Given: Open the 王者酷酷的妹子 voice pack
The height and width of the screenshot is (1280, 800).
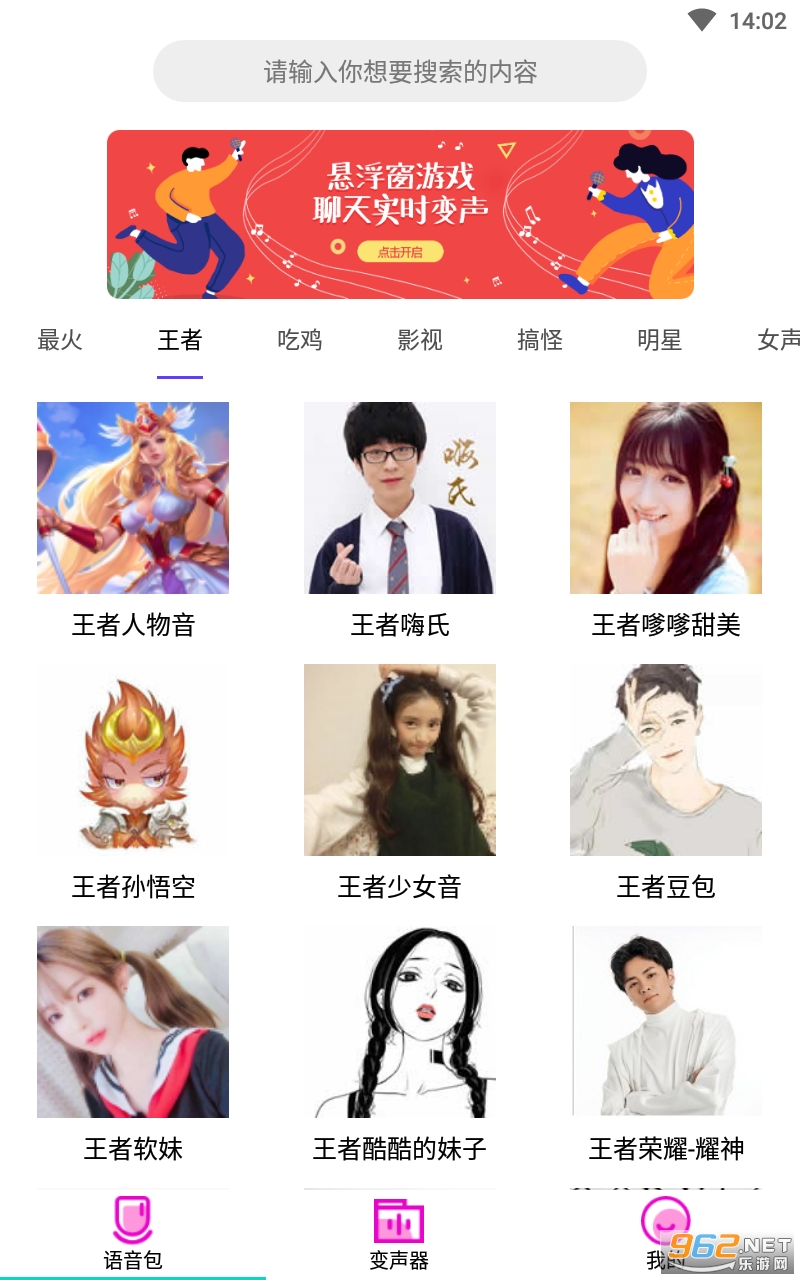Looking at the screenshot, I should tap(400, 1022).
